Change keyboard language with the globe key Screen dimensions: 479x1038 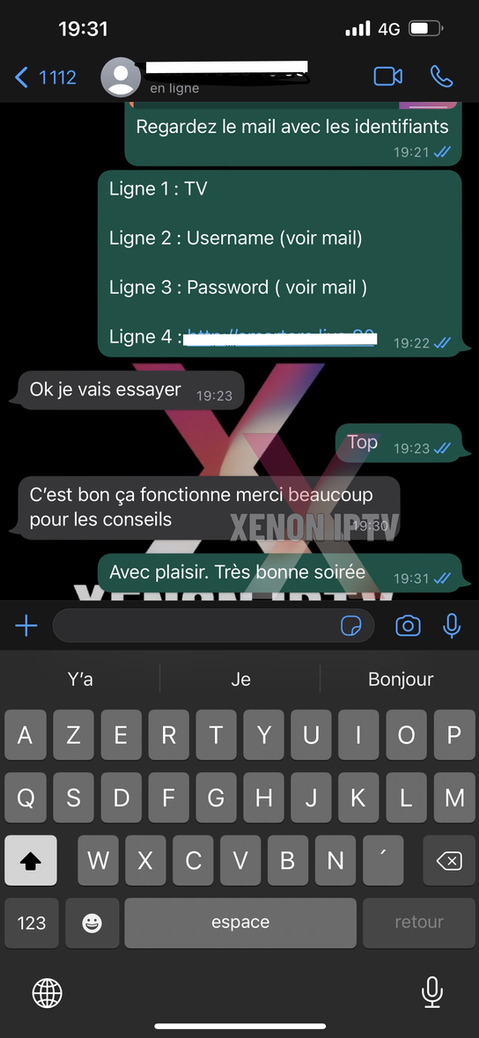tap(47, 993)
